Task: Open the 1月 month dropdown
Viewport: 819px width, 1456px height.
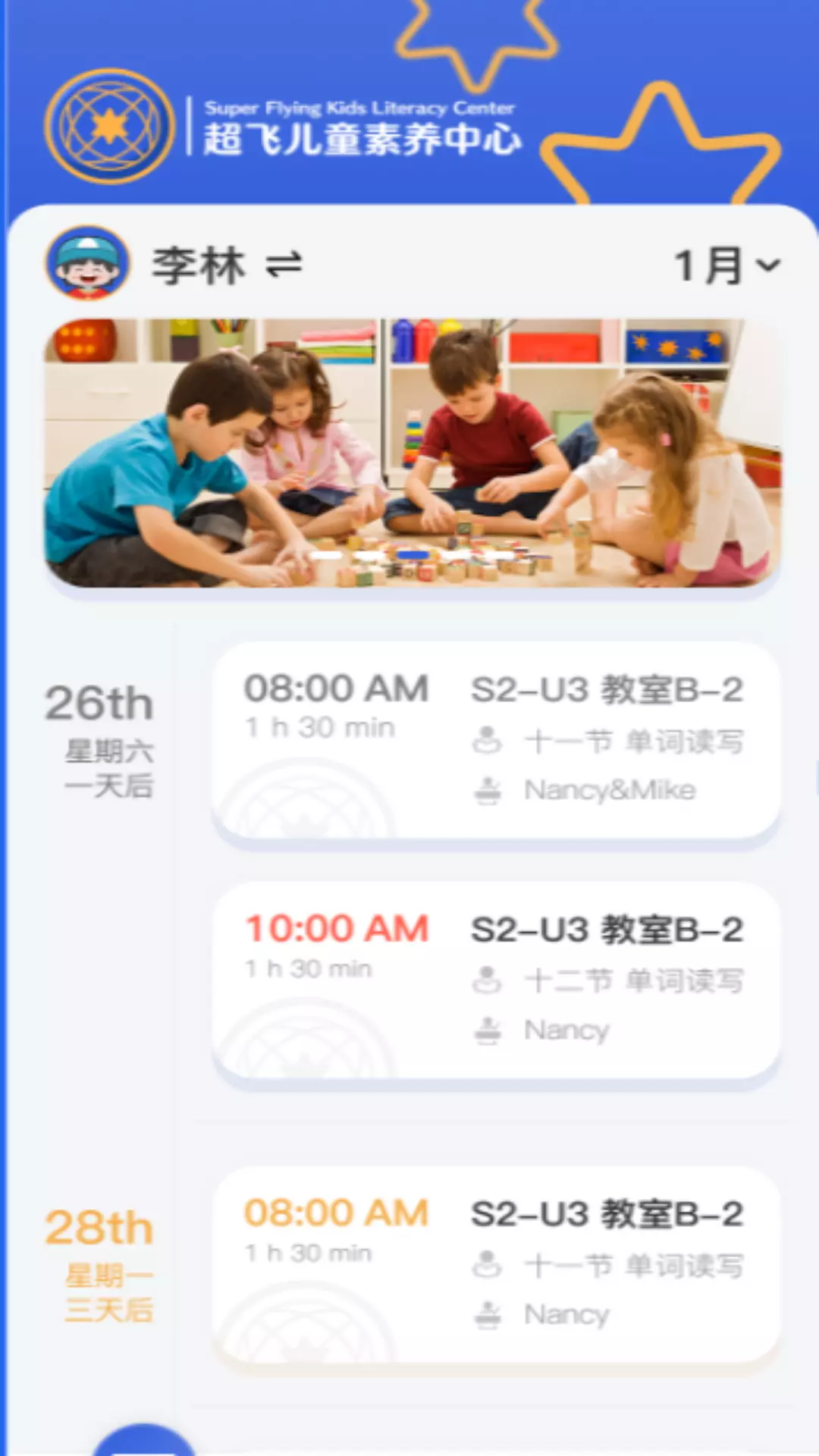Action: tap(727, 265)
